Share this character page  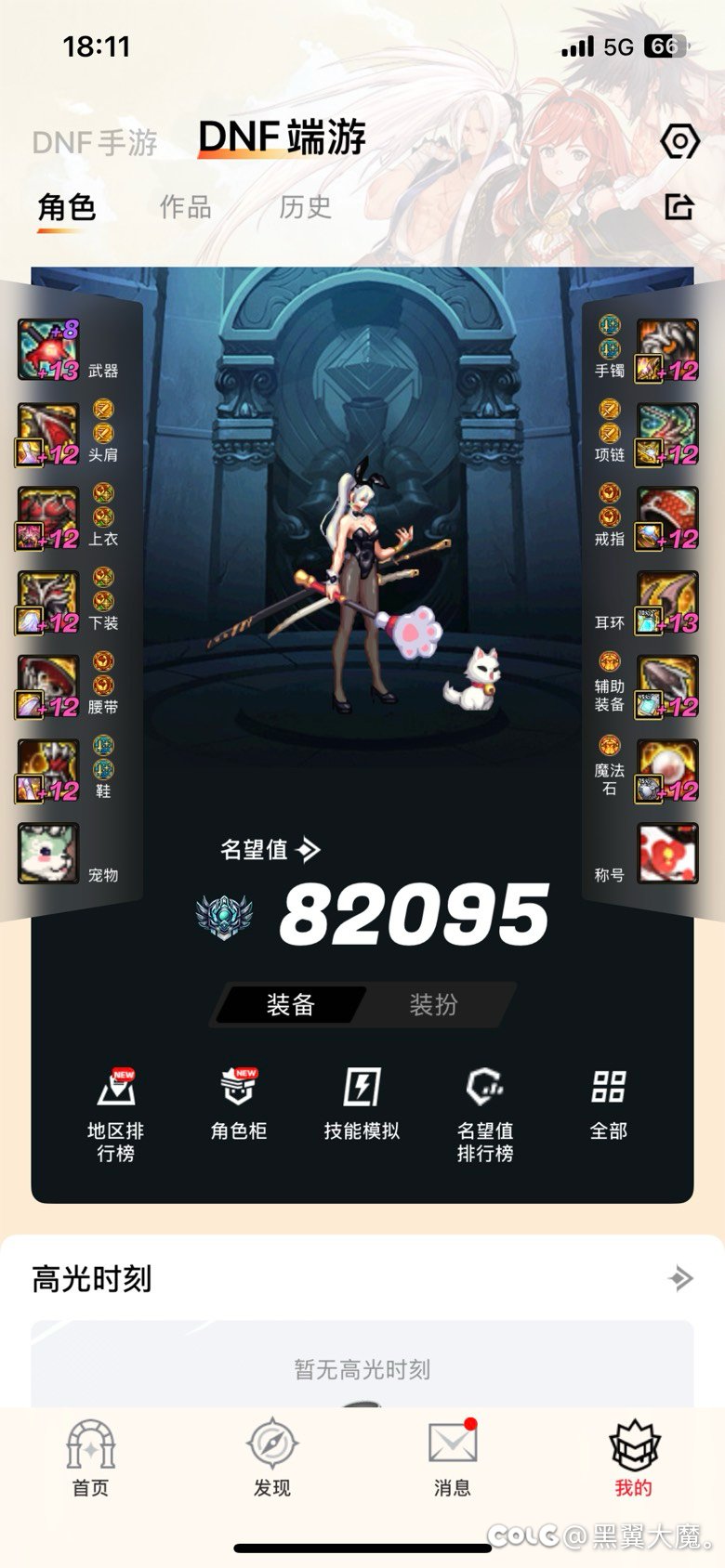[679, 206]
